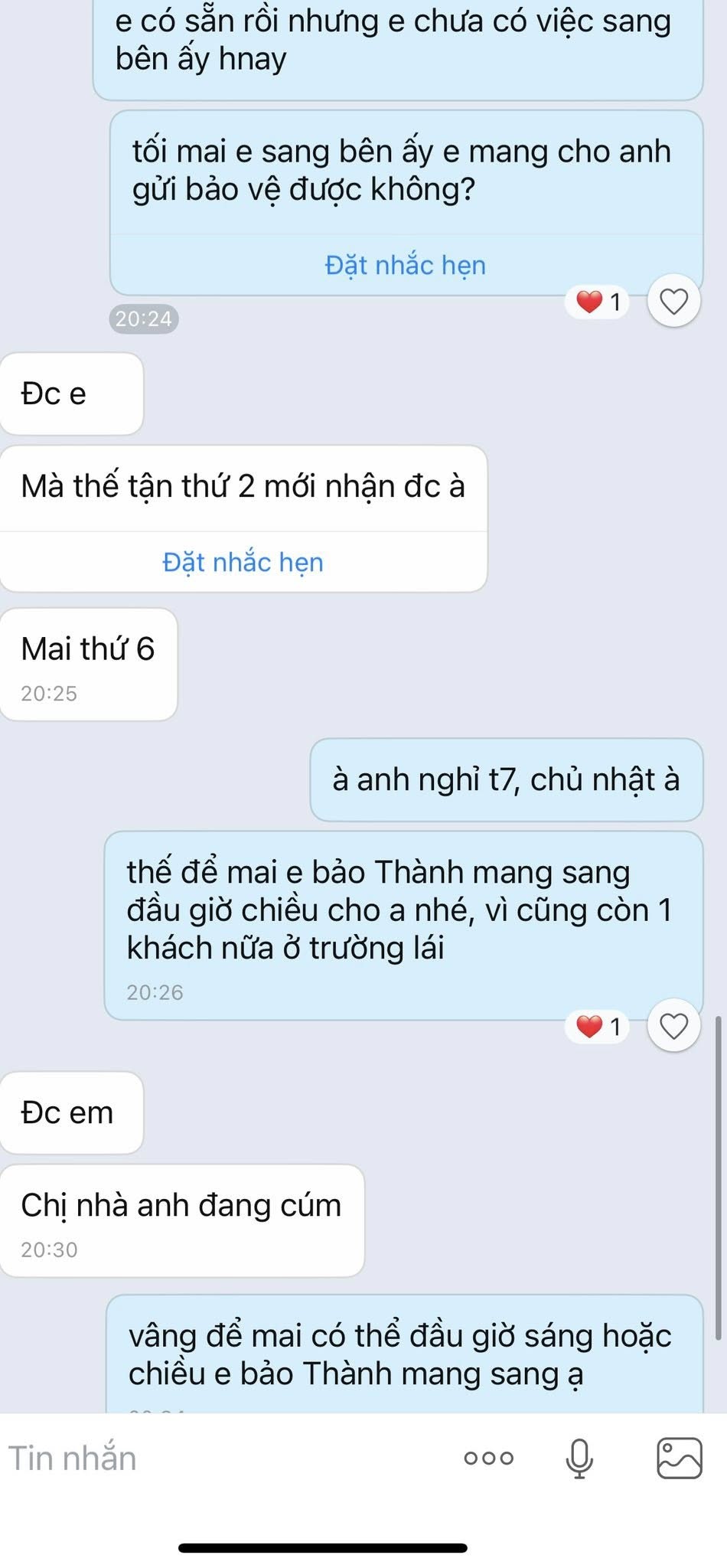Open the image gallery picker
The height and width of the screenshot is (1568, 727).
[x=679, y=1458]
